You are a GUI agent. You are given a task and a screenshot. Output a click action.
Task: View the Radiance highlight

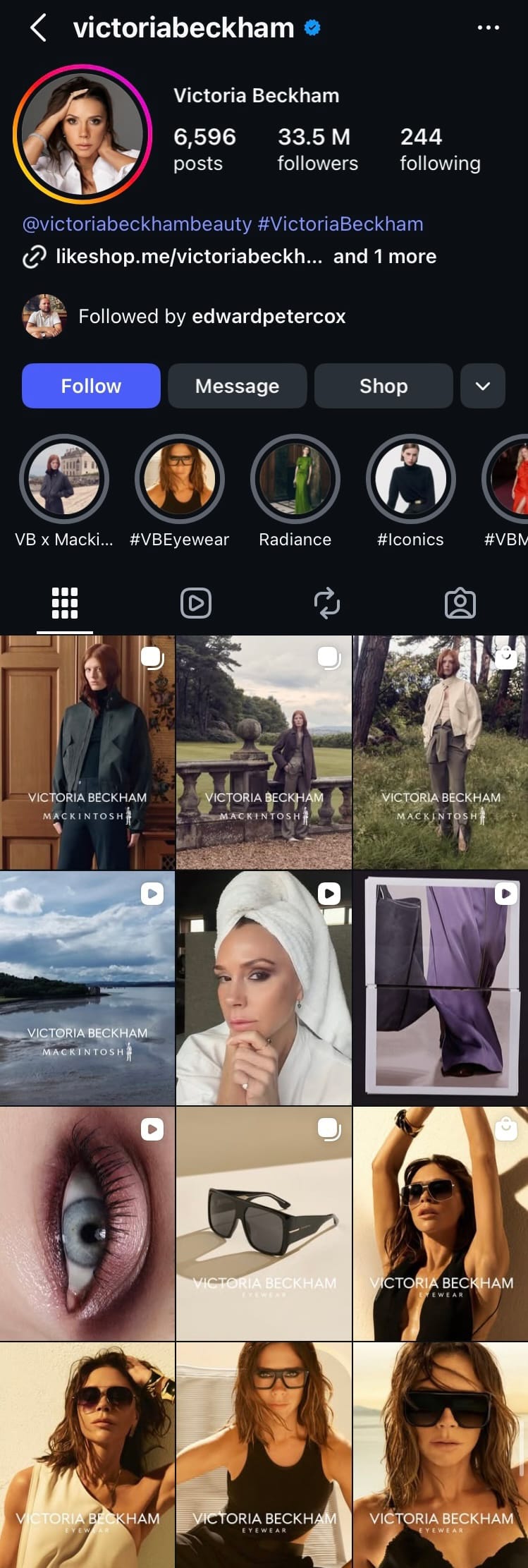295,479
